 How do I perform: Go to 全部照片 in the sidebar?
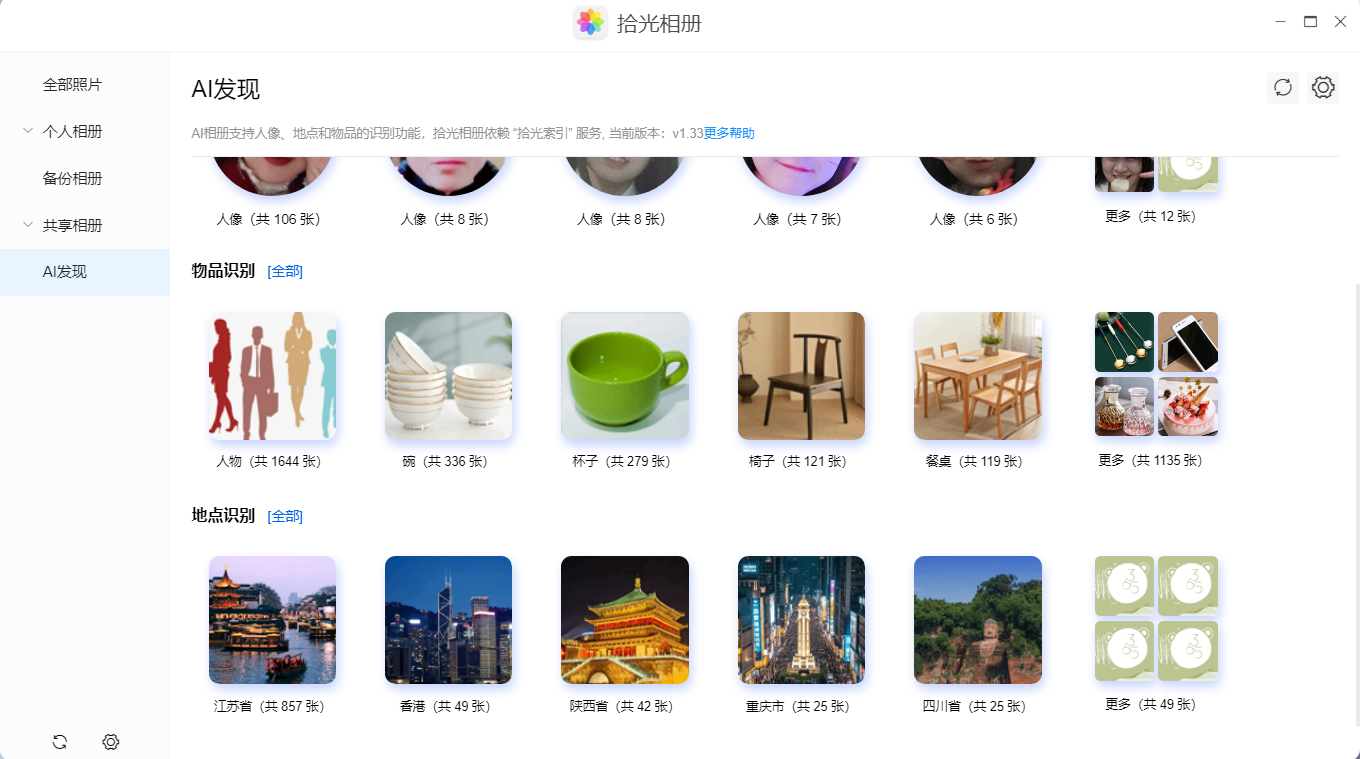click(72, 85)
